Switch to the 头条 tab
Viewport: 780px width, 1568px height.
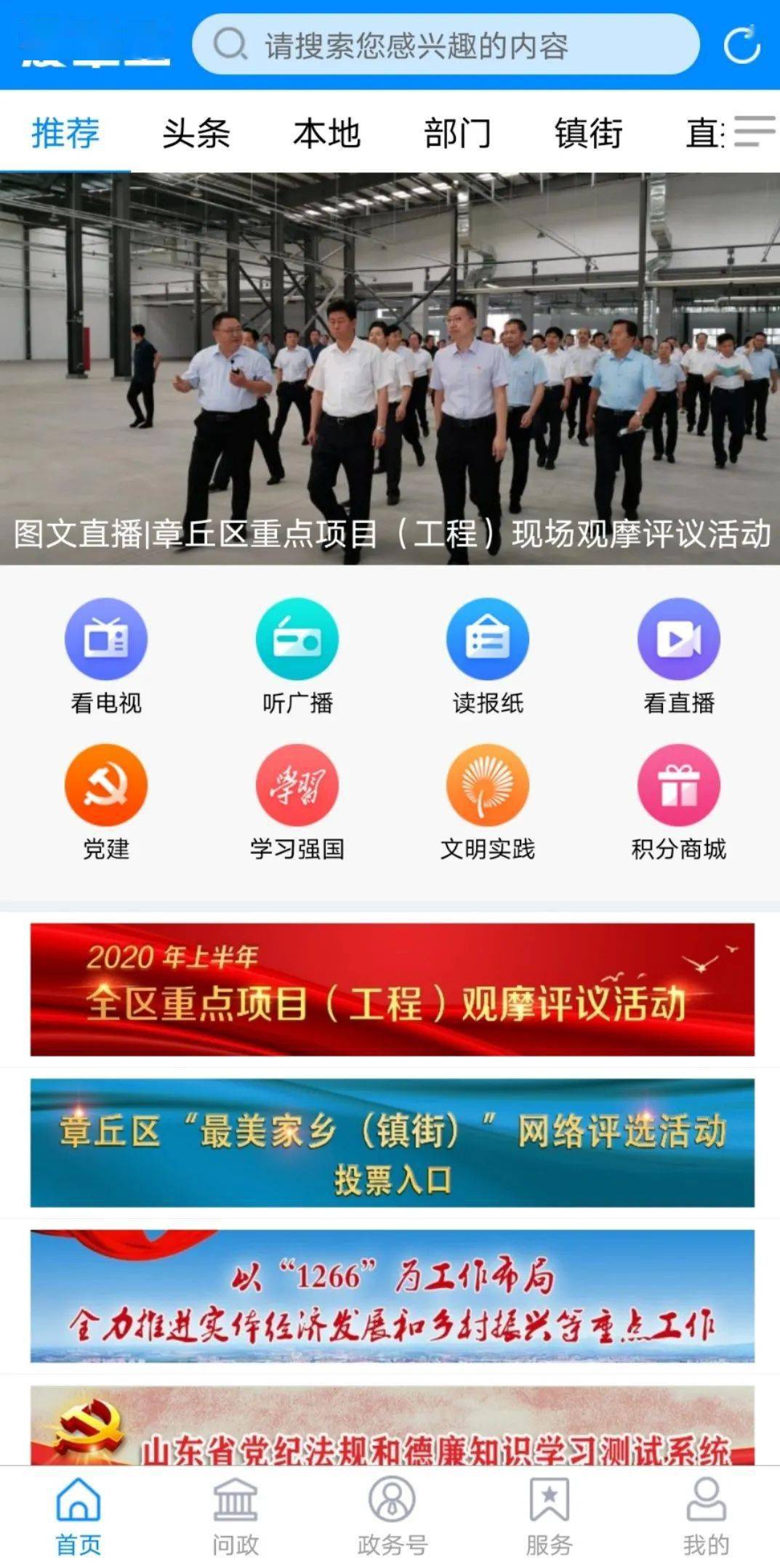click(196, 134)
